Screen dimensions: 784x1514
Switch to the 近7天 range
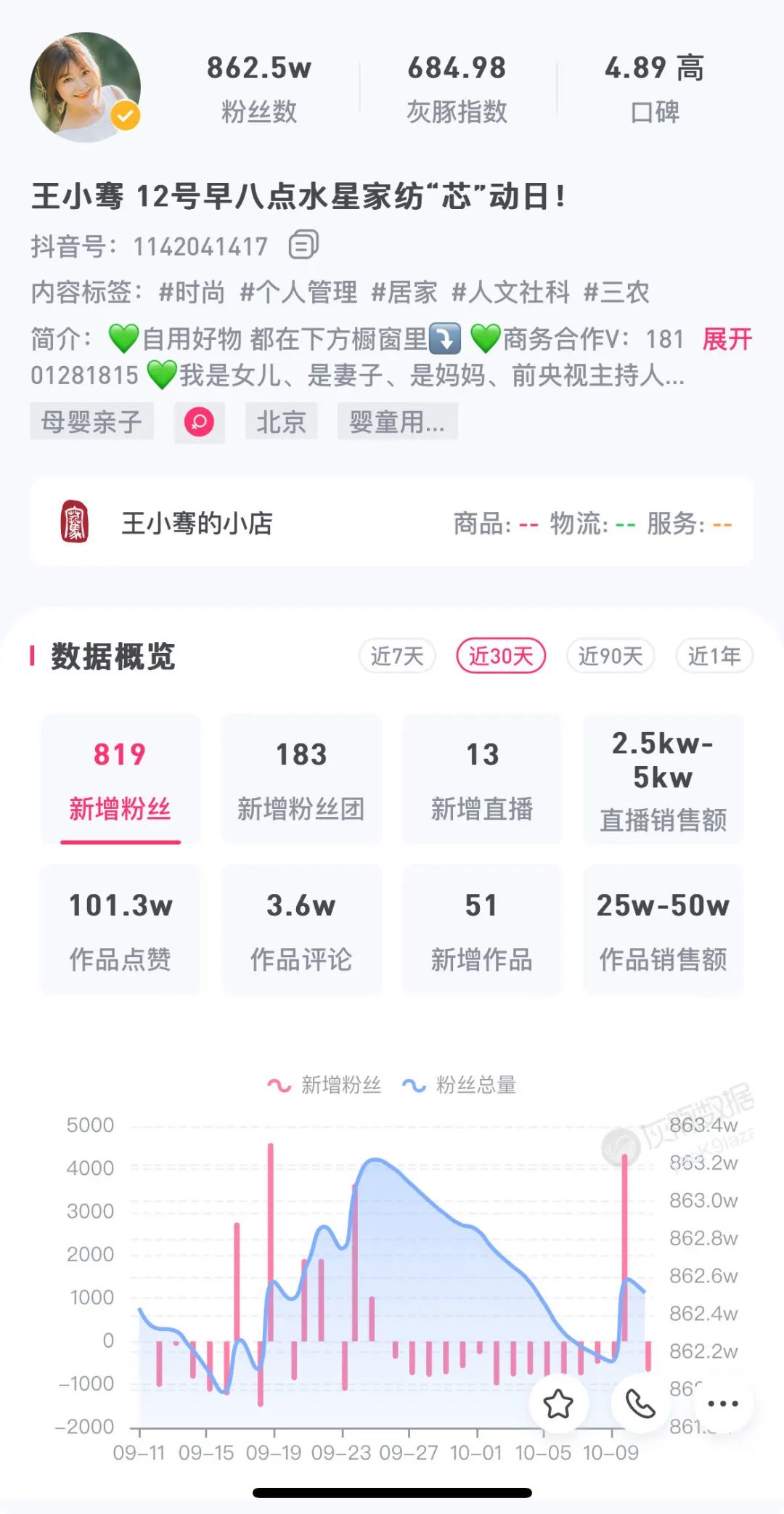[397, 656]
